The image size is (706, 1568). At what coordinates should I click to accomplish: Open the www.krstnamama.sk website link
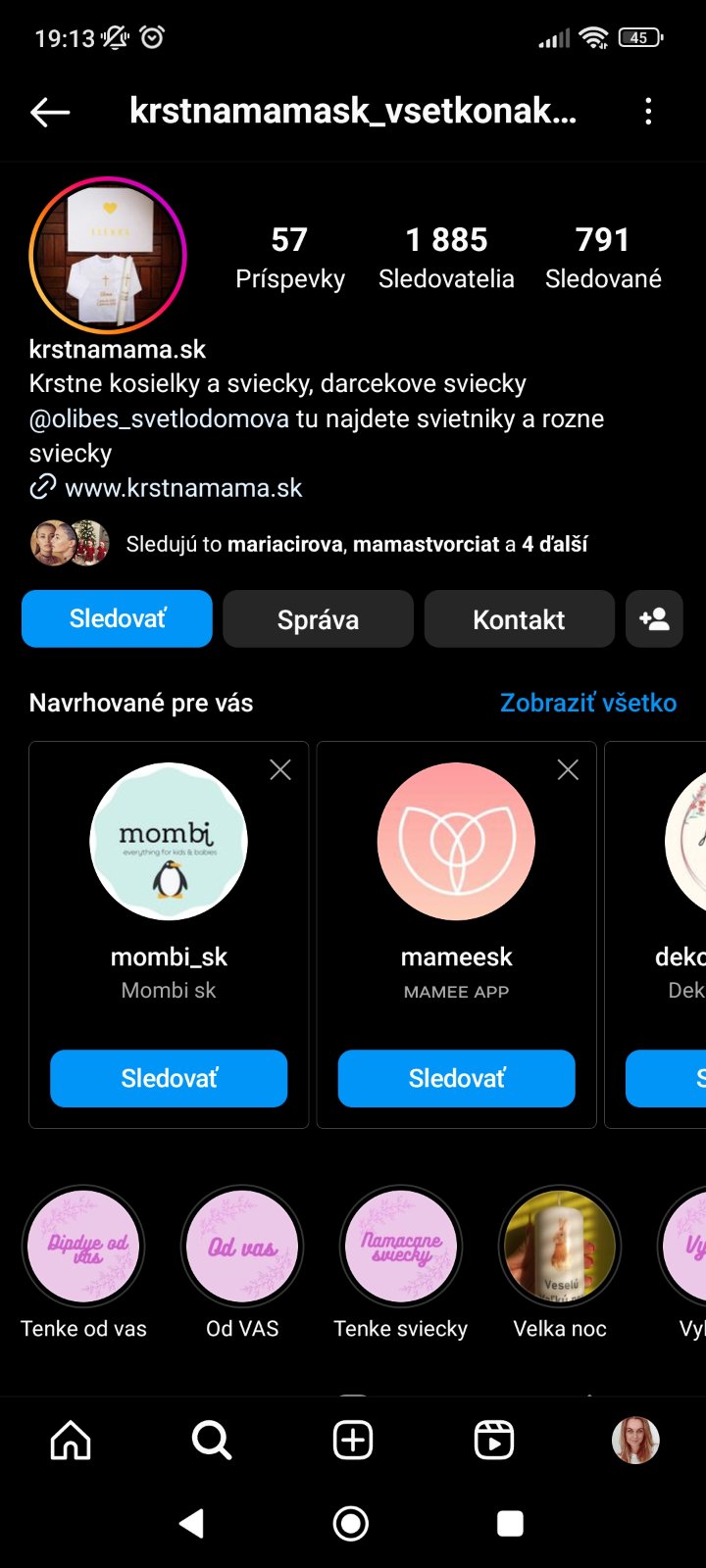click(x=183, y=487)
